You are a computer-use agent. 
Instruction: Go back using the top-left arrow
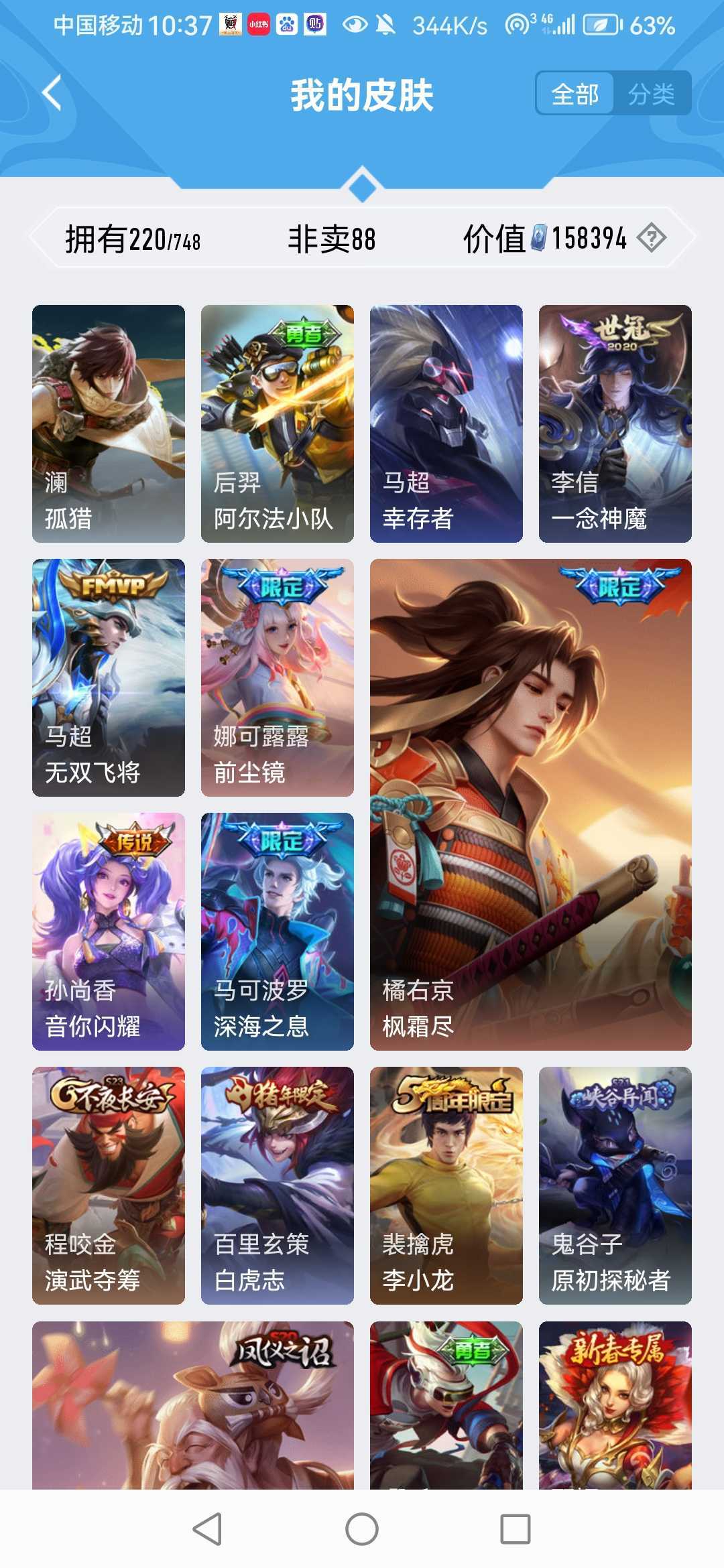pyautogui.click(x=52, y=93)
